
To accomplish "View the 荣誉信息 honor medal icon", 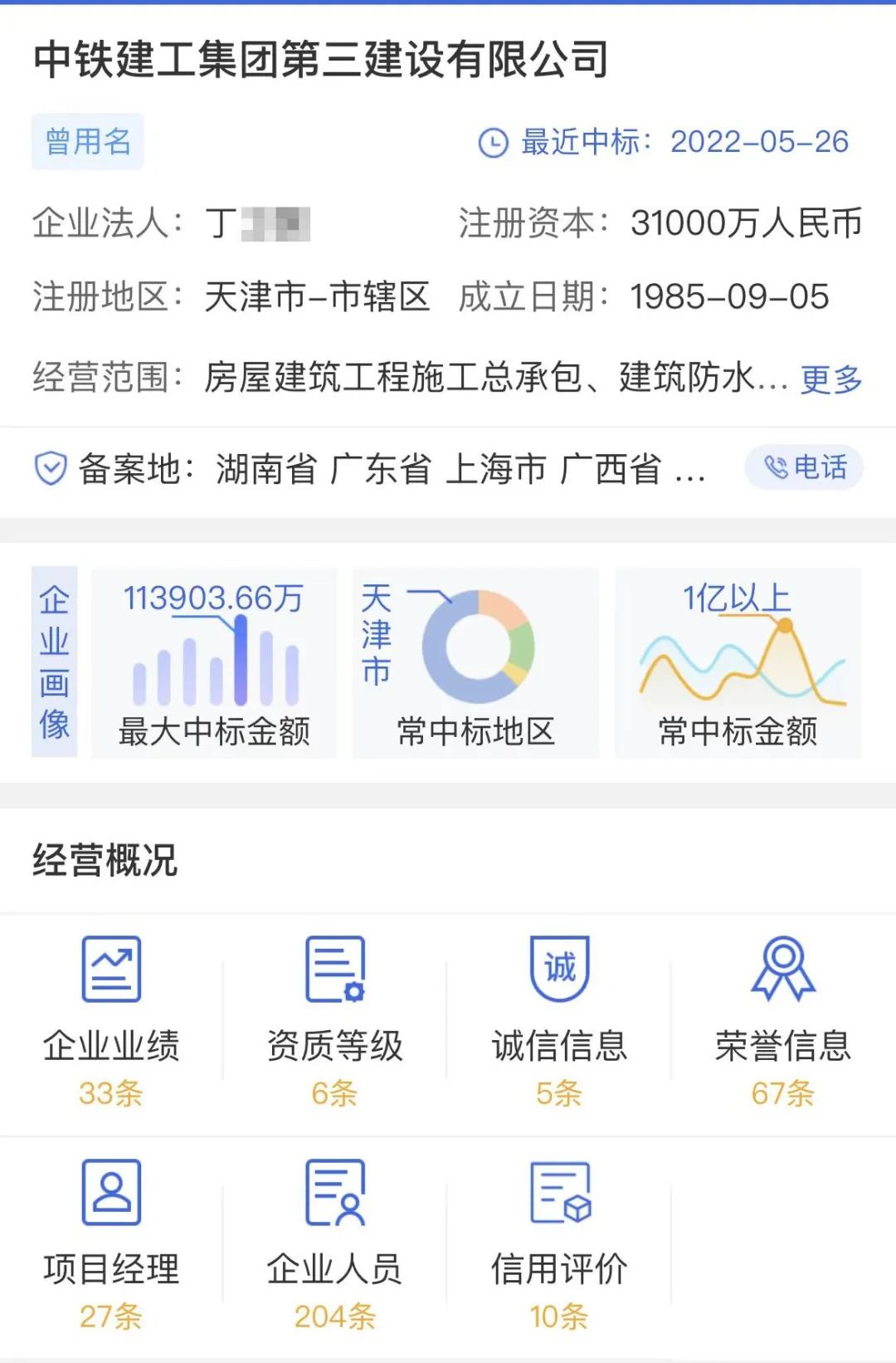I will tap(783, 970).
